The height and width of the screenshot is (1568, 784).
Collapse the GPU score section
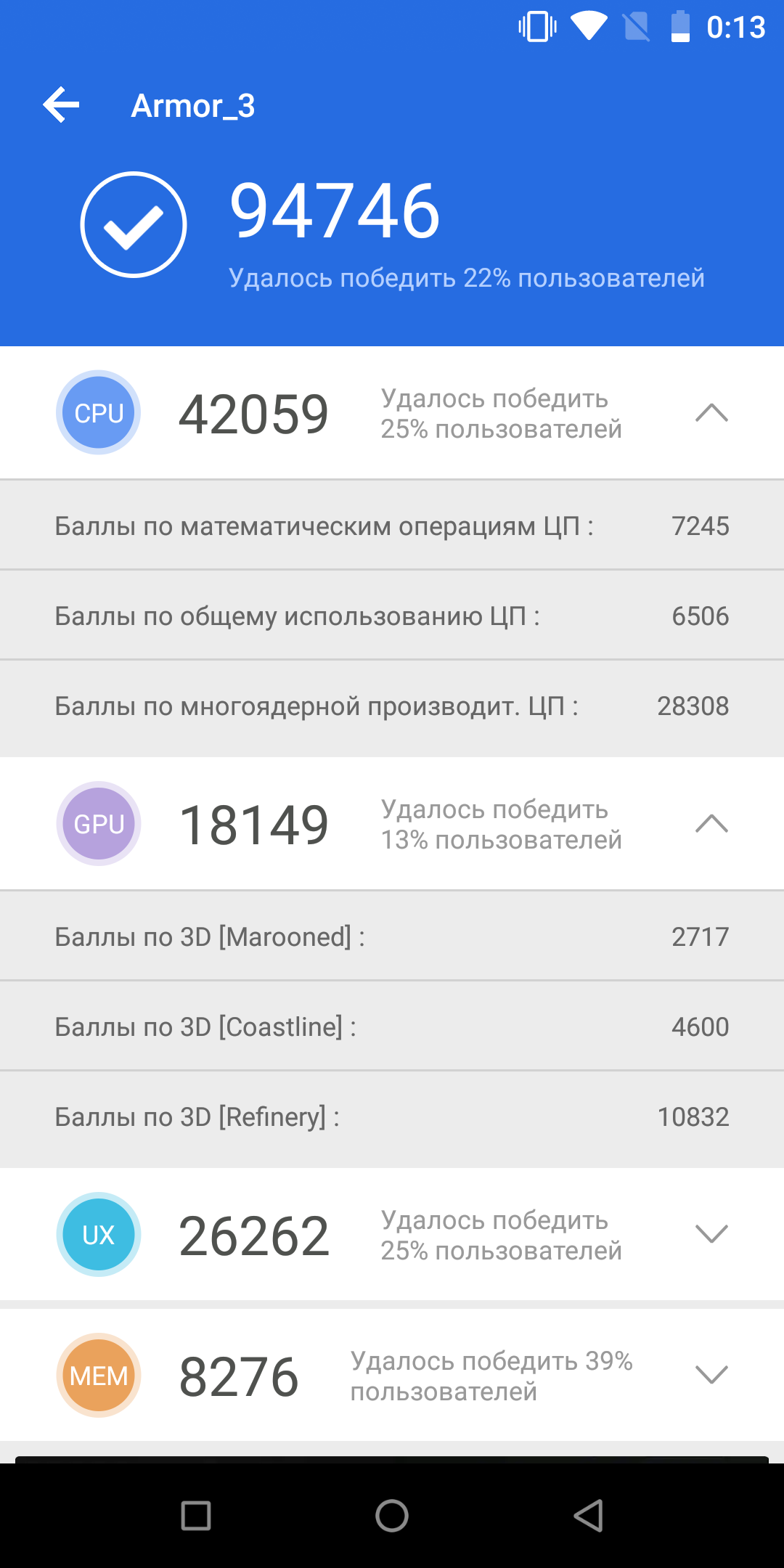[x=711, y=823]
